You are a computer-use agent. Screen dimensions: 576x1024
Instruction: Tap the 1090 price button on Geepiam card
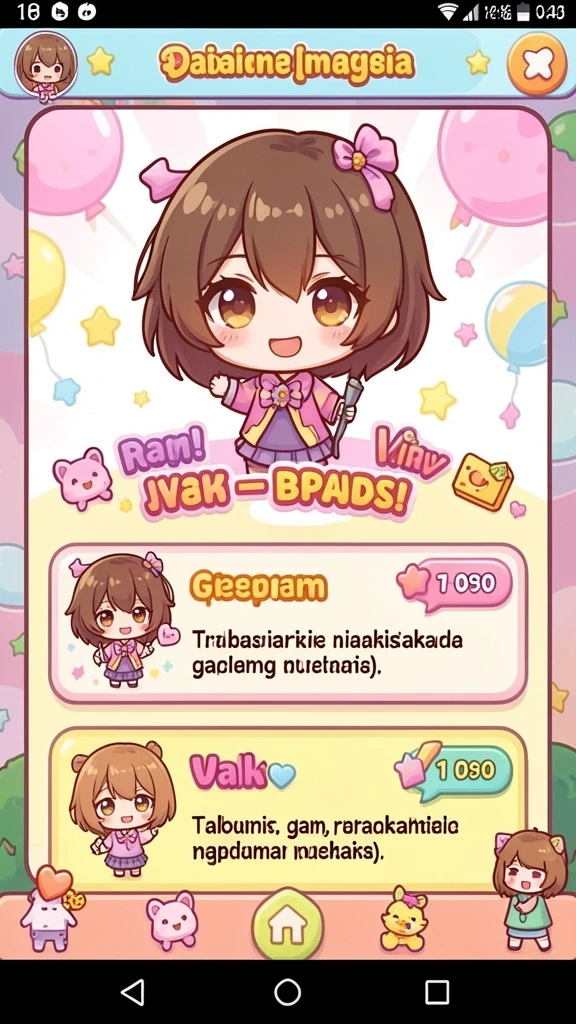point(455,583)
